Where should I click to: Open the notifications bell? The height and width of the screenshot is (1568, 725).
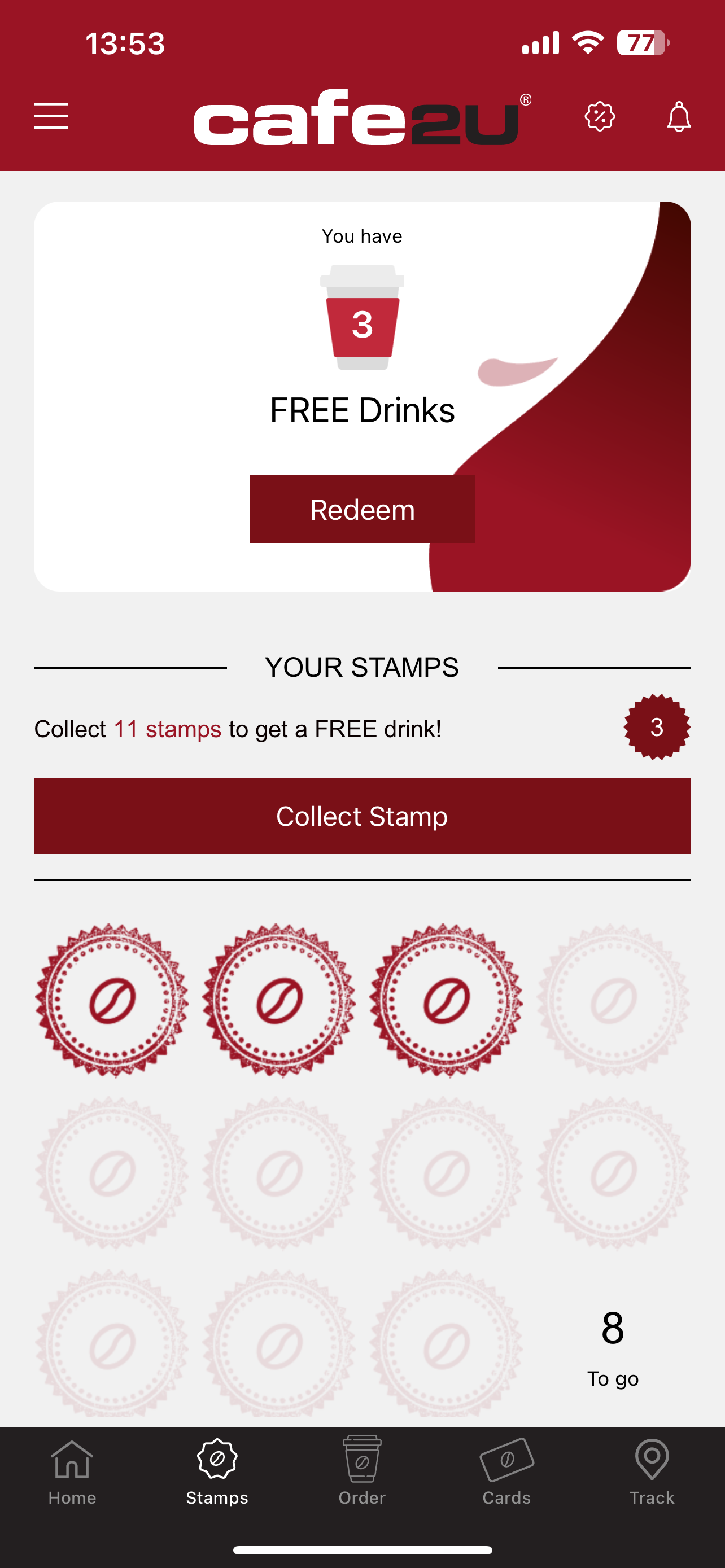[x=678, y=116]
